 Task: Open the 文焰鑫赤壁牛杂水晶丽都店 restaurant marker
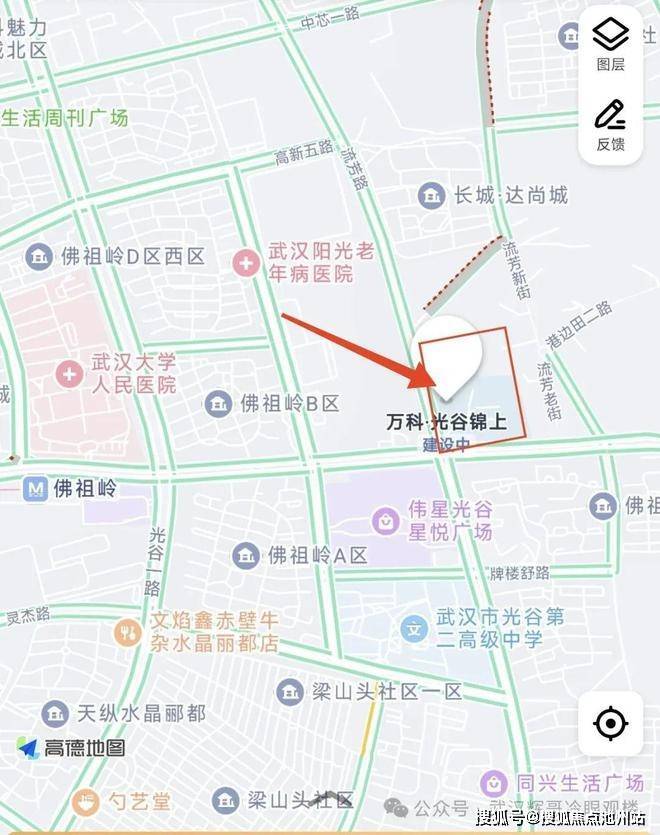[x=127, y=632]
